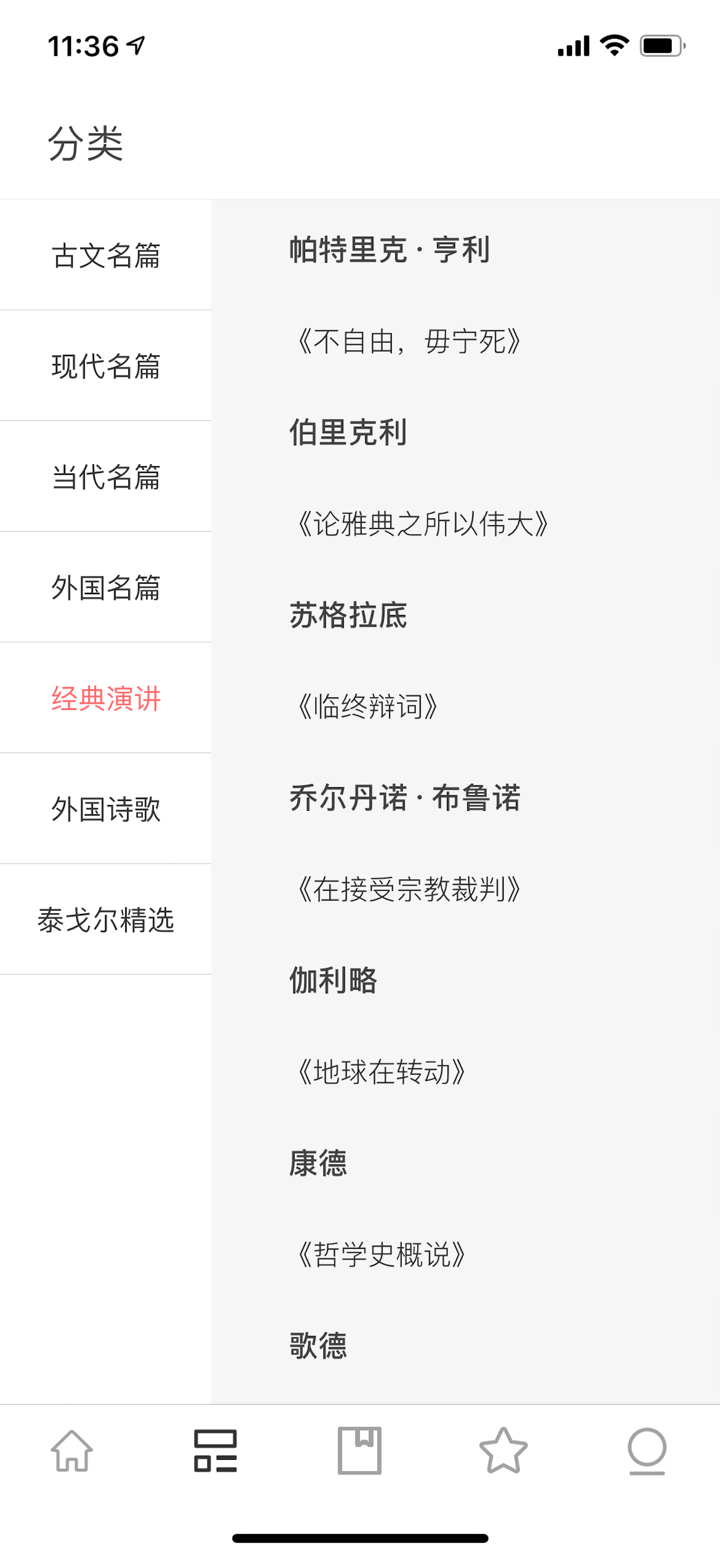This screenshot has width=720, height=1558.
Task: Select the category list icon in bottom bar
Action: tap(215, 1452)
